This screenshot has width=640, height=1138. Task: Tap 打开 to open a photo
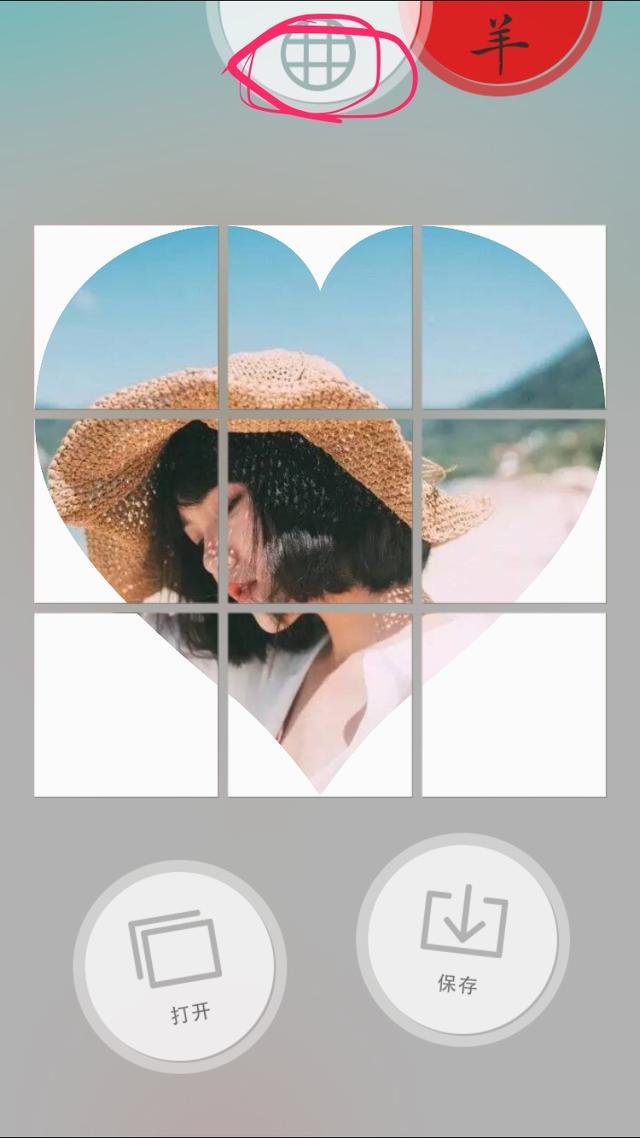point(180,965)
